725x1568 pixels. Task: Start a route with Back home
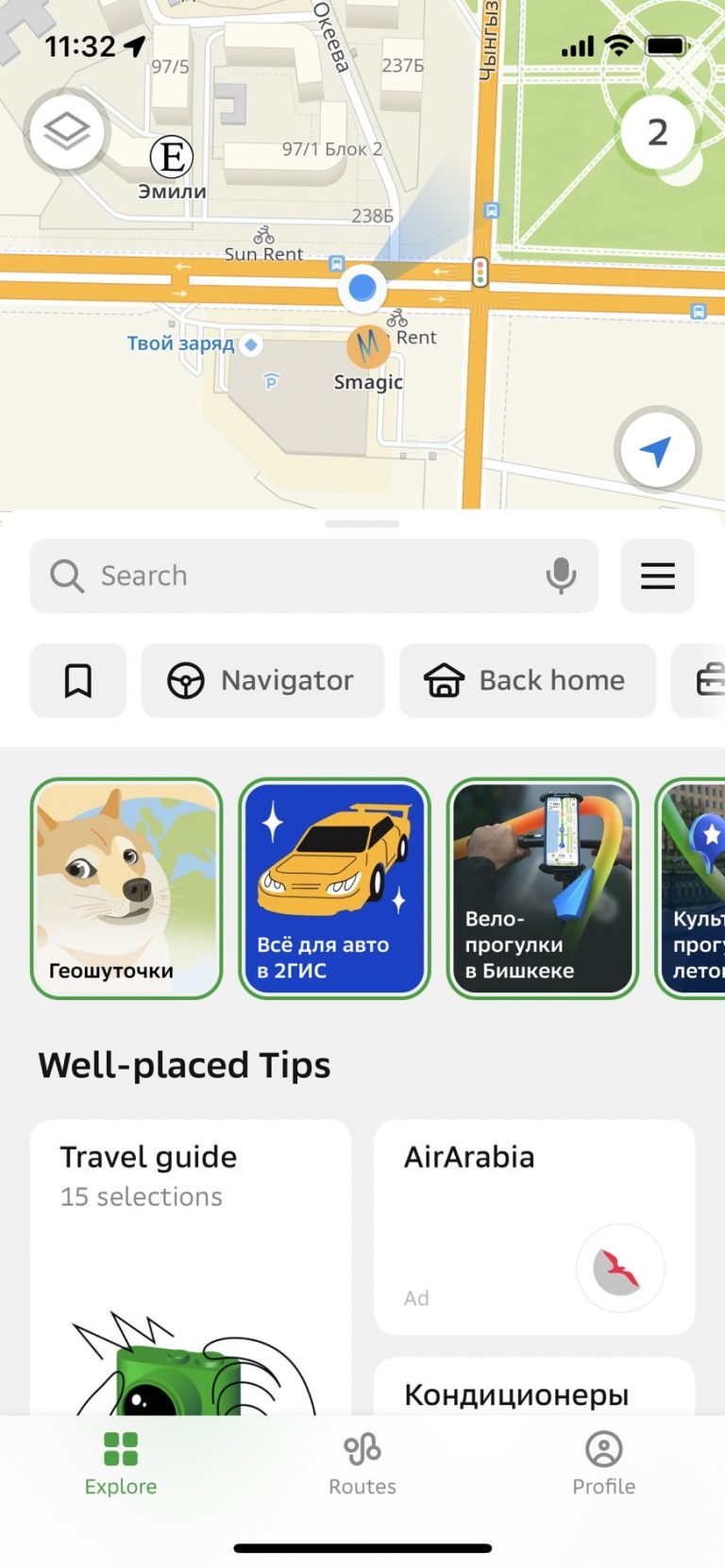point(527,680)
